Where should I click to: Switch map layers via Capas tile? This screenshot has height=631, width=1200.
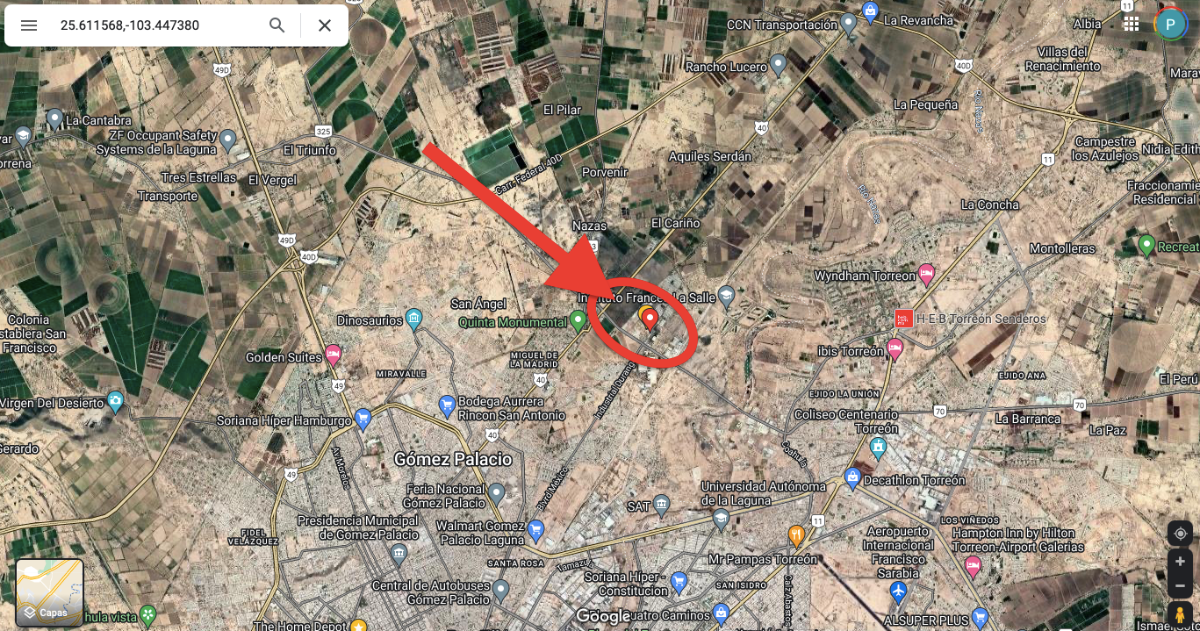(x=49, y=592)
